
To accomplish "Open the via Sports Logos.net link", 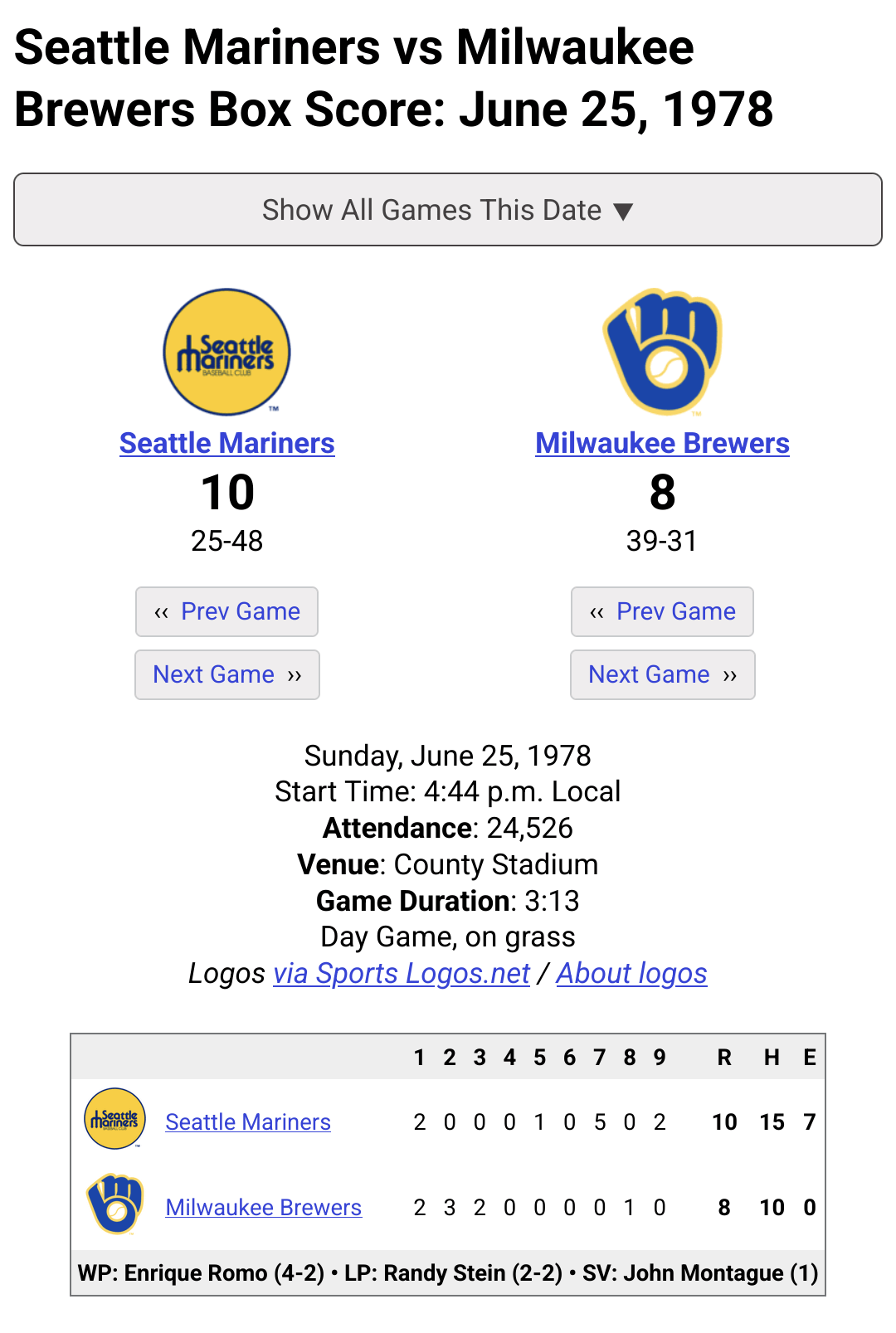I will pos(402,973).
